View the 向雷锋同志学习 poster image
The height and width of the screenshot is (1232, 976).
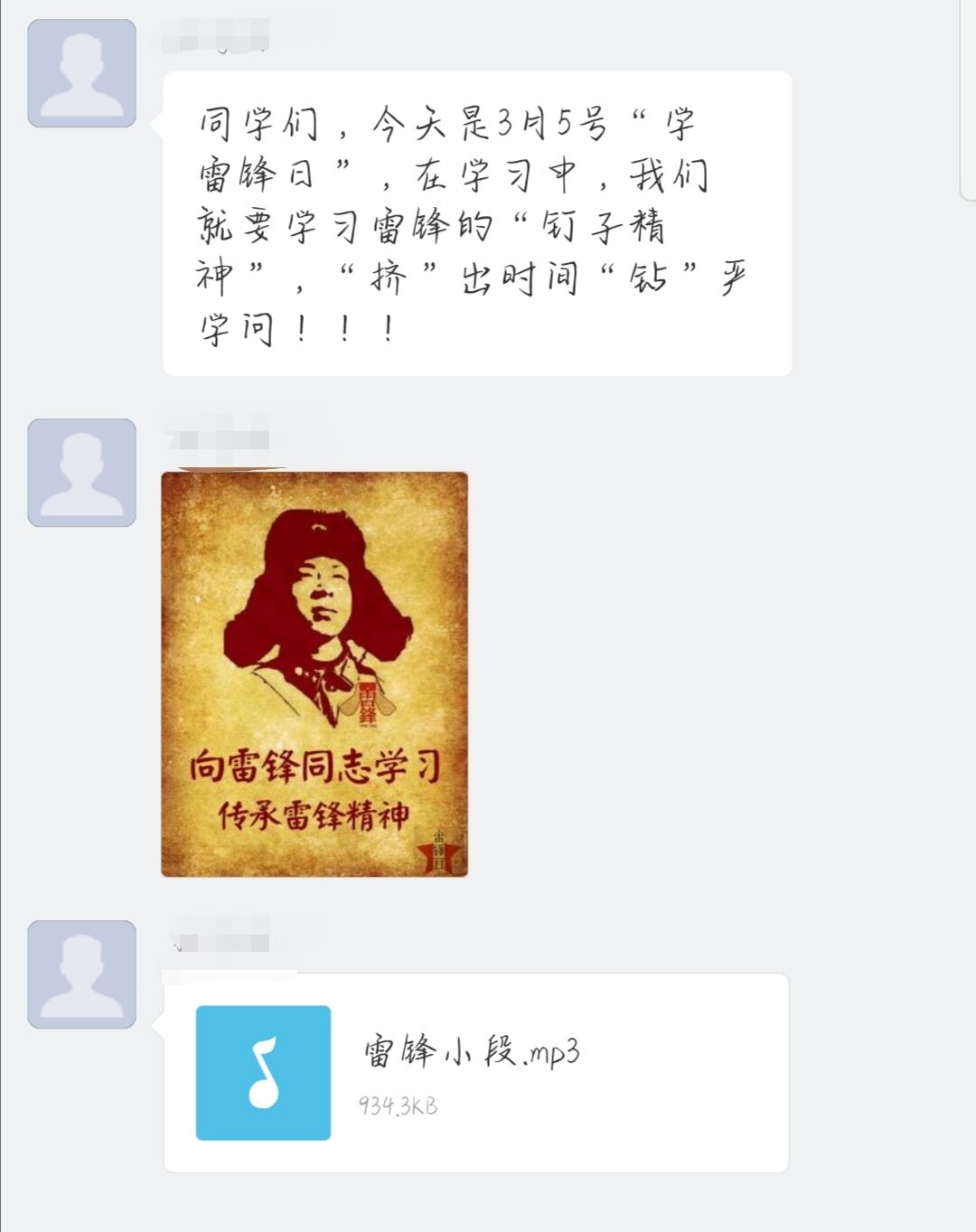tap(314, 674)
